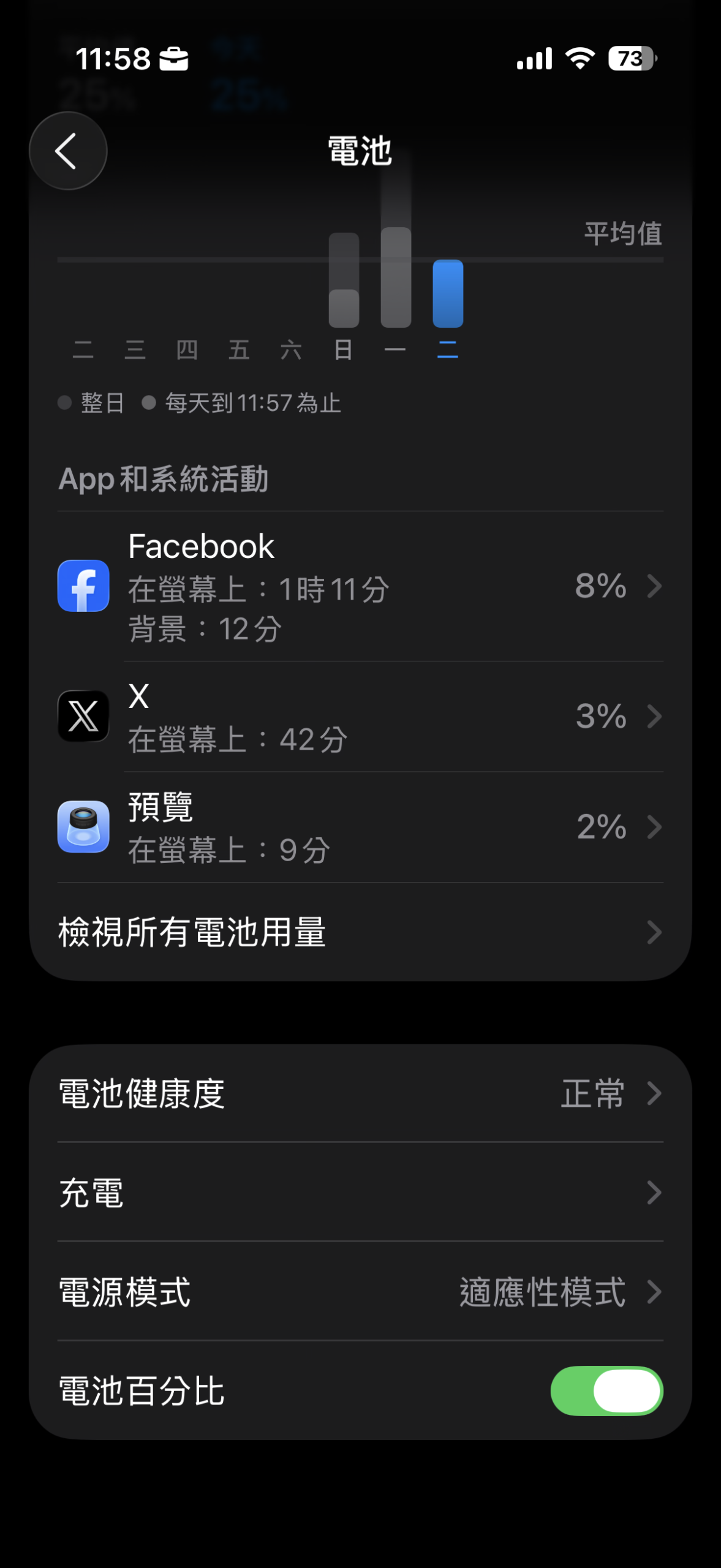The height and width of the screenshot is (1568, 721).
Task: Open 預覽 app battery usage details
Action: coord(360,826)
